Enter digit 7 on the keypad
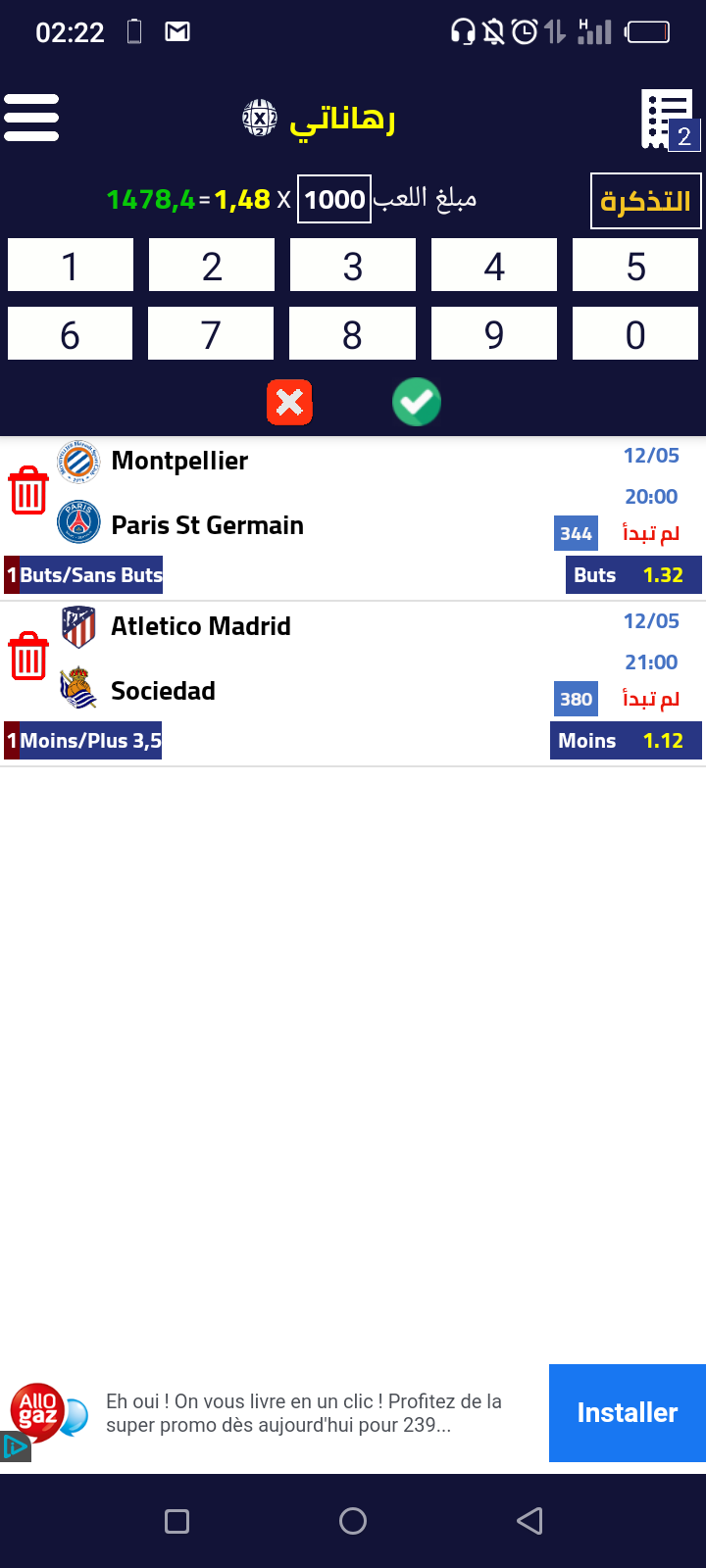The height and width of the screenshot is (1568, 706). pos(211,333)
